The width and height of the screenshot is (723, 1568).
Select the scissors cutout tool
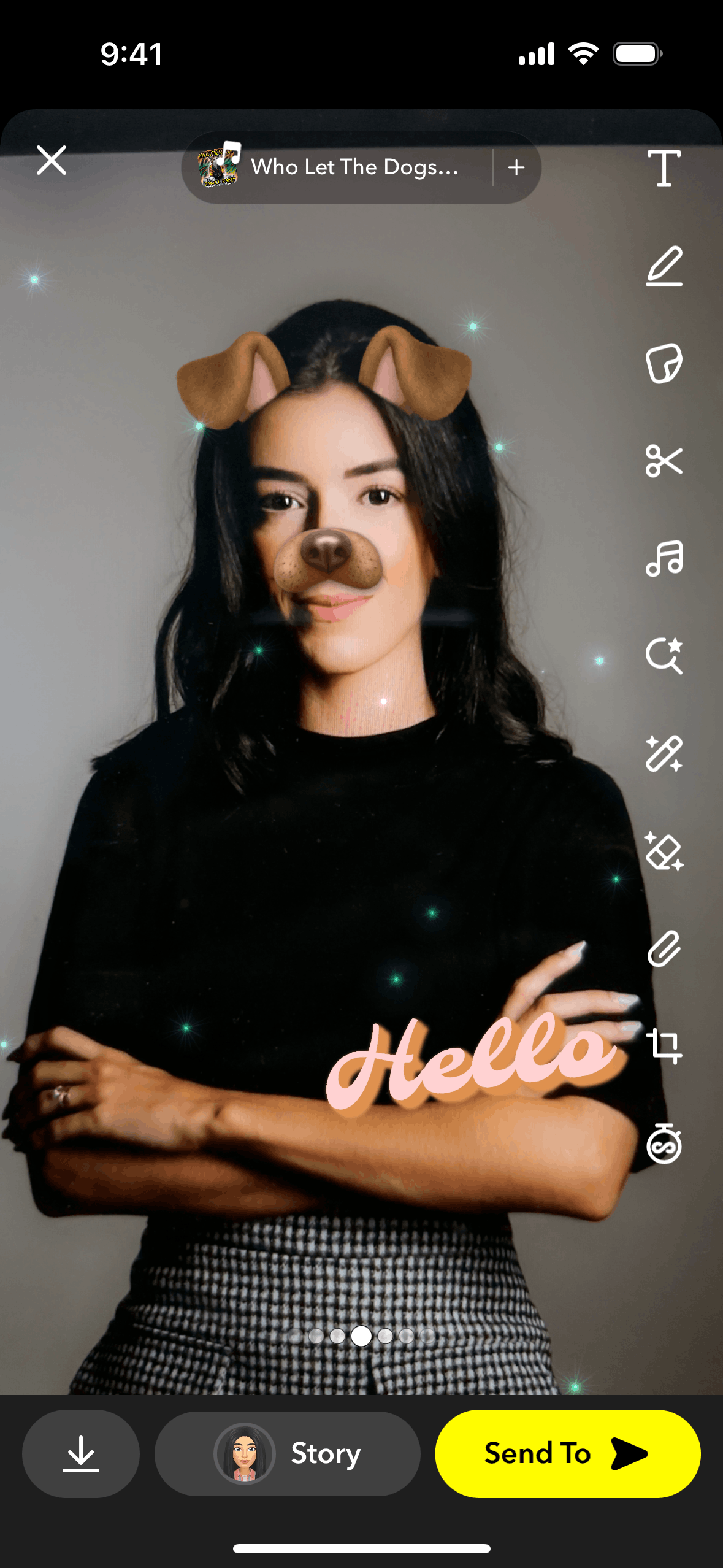click(664, 461)
